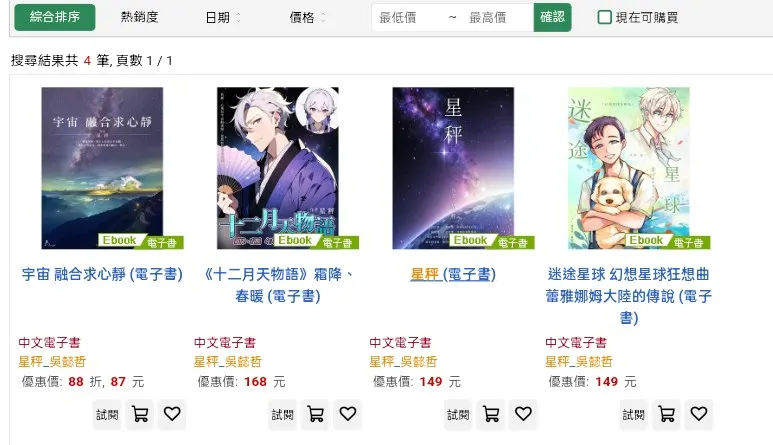This screenshot has width=773, height=445.
Task: Select the 綜合排序 sort option
Action: coord(55,17)
